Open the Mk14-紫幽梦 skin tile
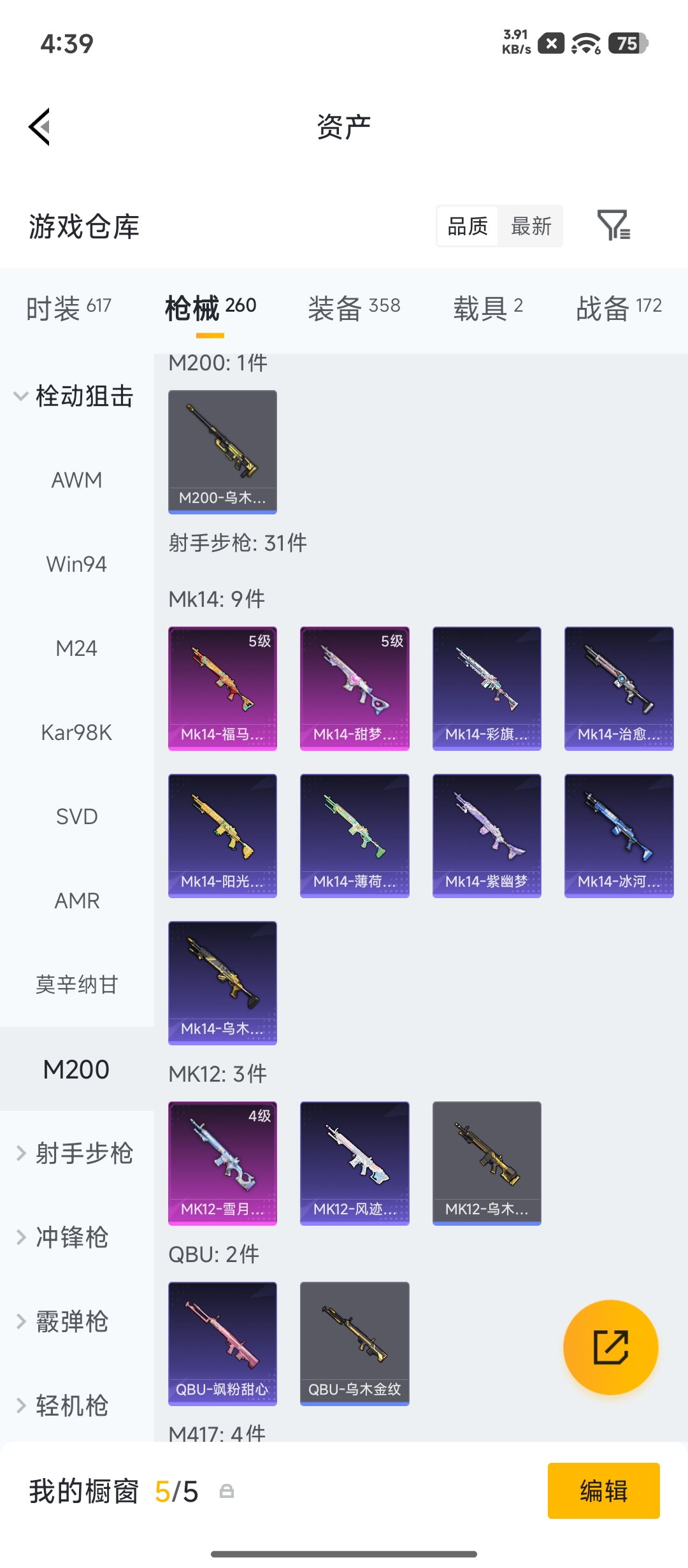Image resolution: width=688 pixels, height=1568 pixels. (x=487, y=836)
